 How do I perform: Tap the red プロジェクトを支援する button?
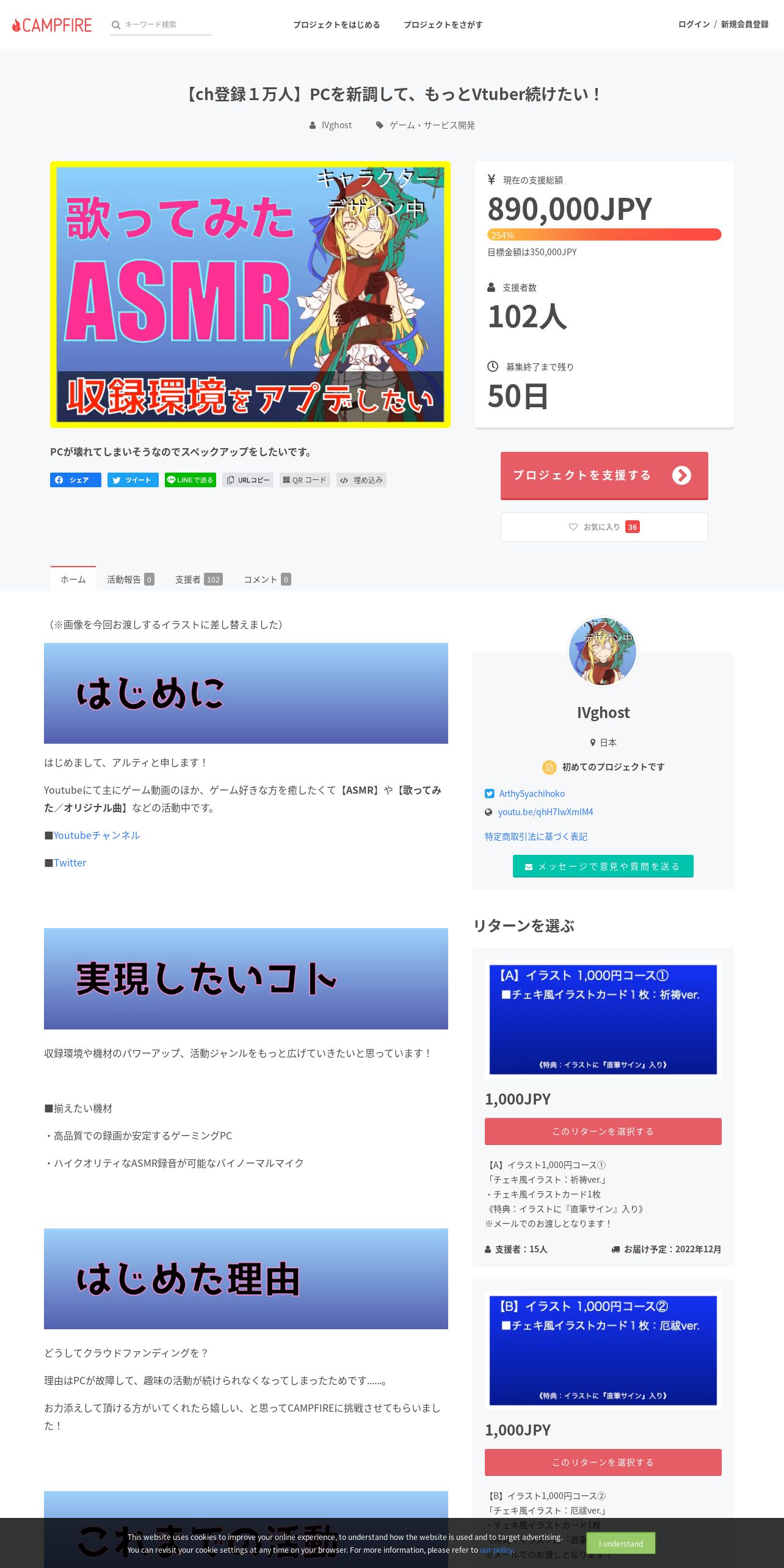[x=604, y=476]
